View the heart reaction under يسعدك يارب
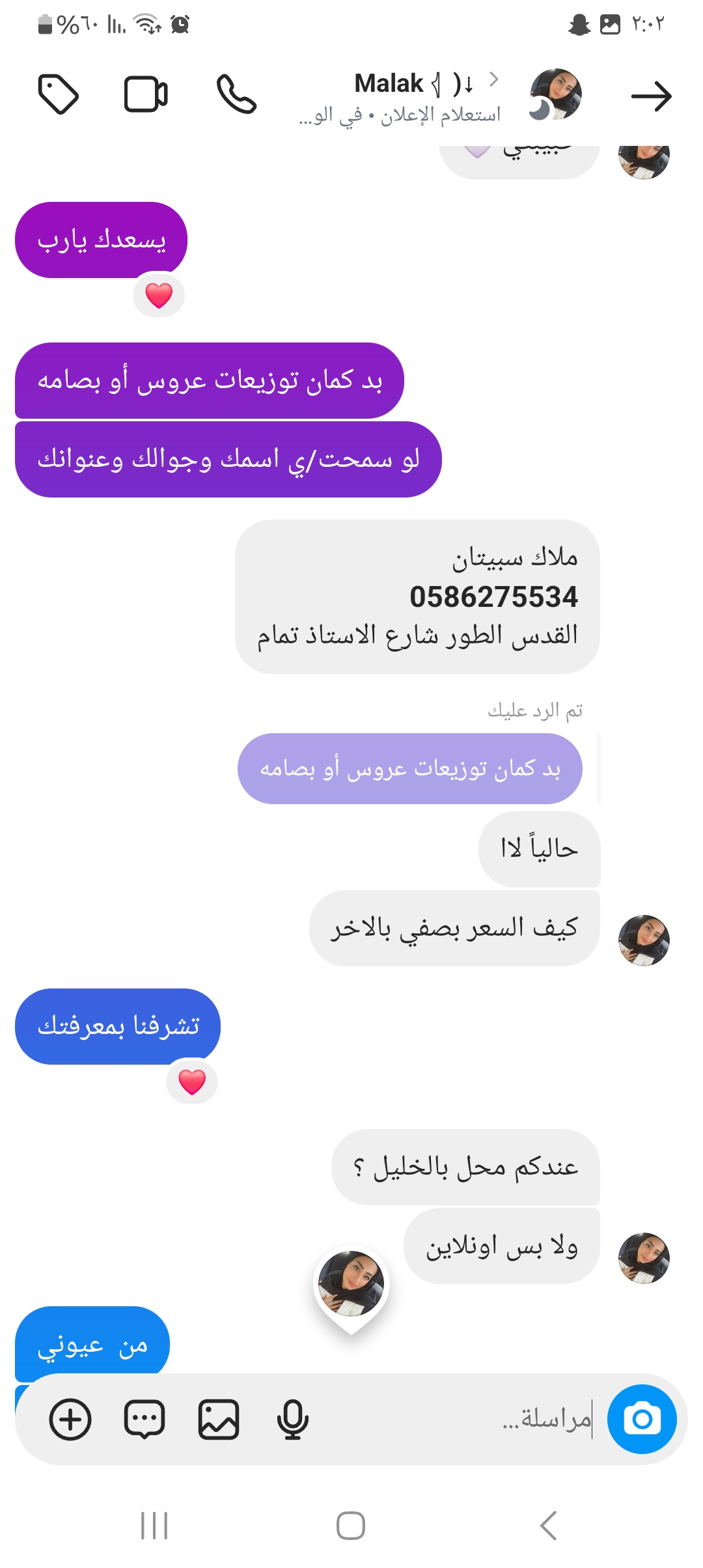Image resolution: width=703 pixels, height=1568 pixels. tap(159, 296)
